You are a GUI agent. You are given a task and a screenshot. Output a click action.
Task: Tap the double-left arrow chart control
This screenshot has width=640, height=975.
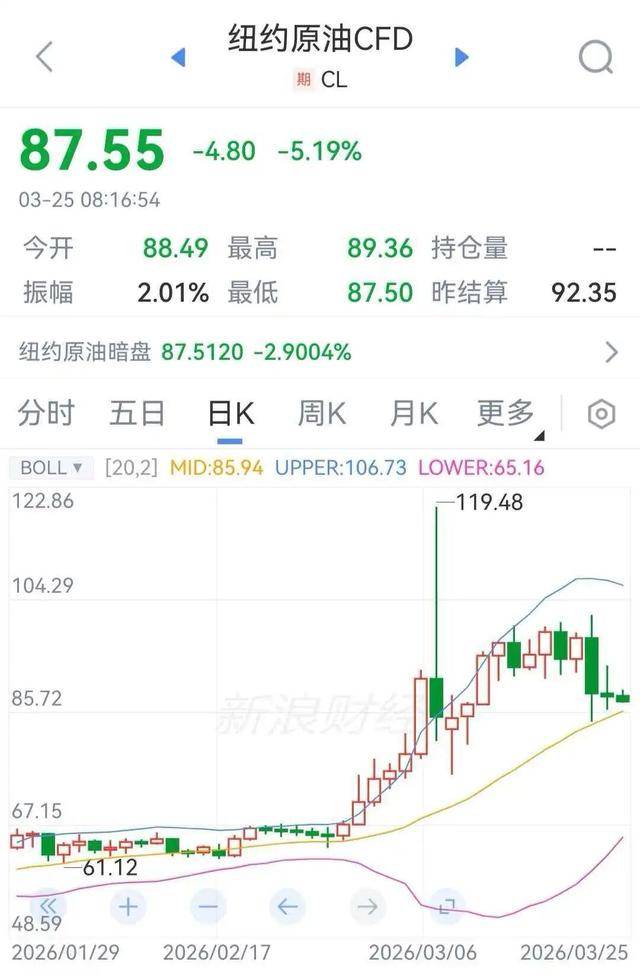point(48,907)
